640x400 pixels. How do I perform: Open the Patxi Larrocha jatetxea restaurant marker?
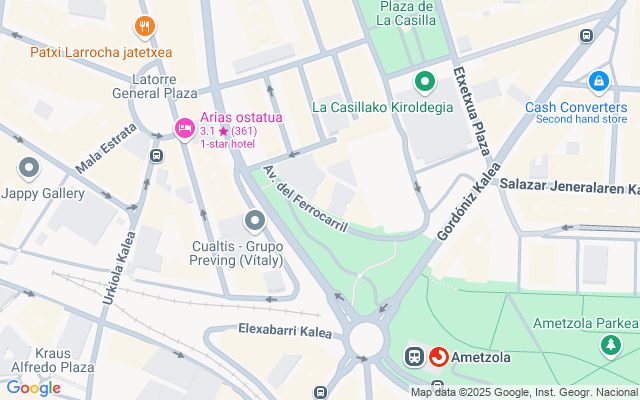coord(146,27)
